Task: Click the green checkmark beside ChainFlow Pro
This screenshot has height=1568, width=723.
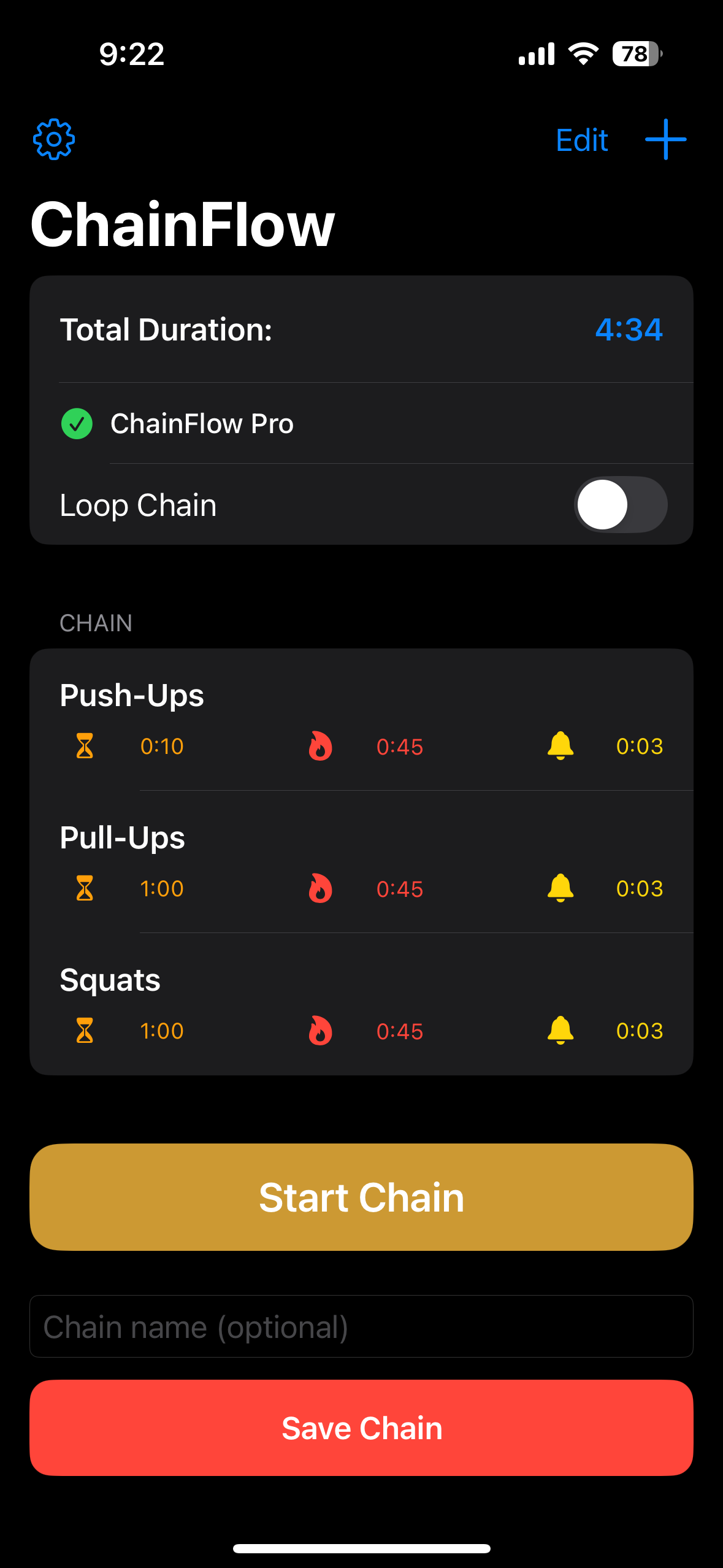Action: click(x=76, y=423)
